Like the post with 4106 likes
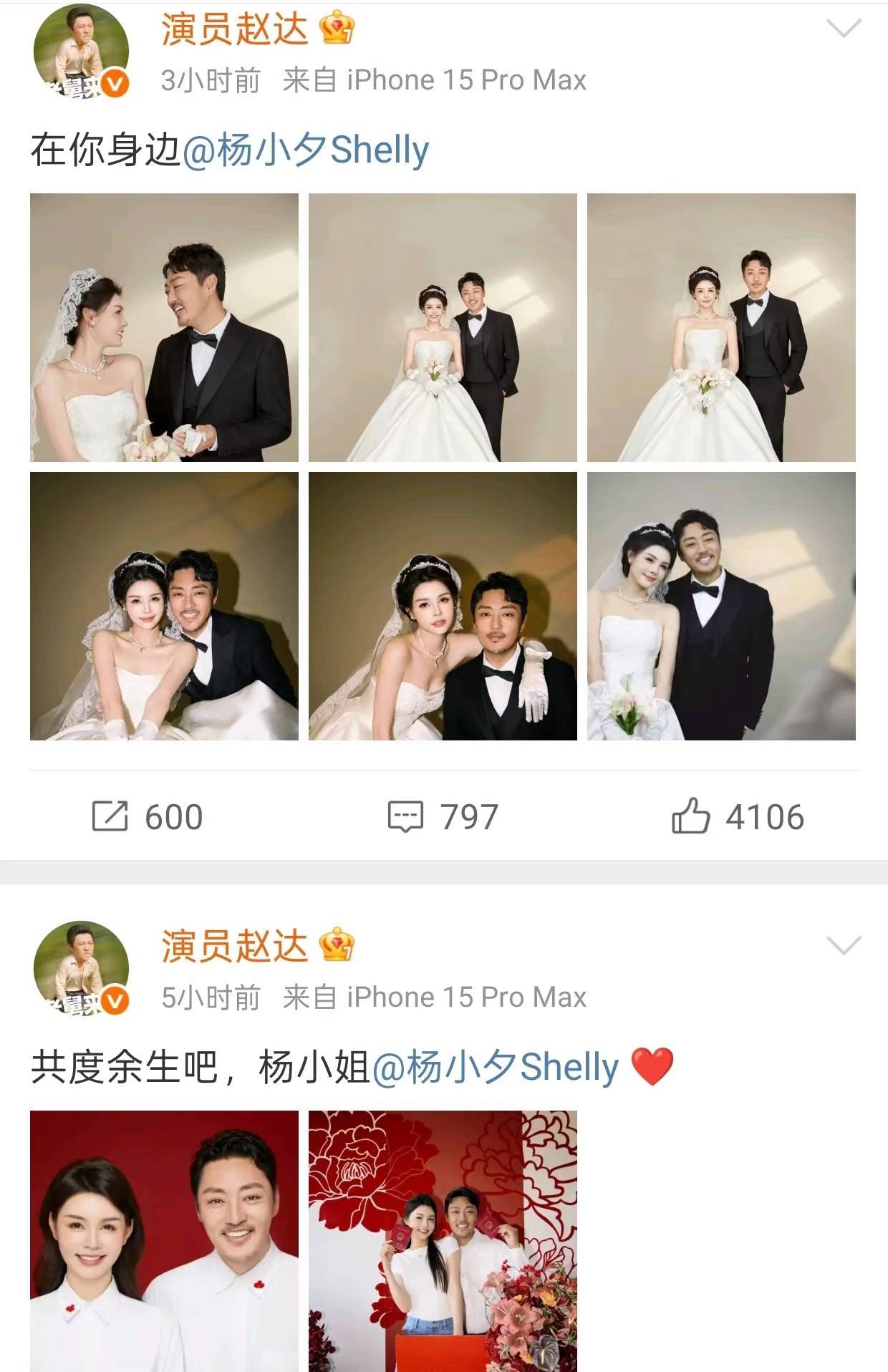 [738, 817]
